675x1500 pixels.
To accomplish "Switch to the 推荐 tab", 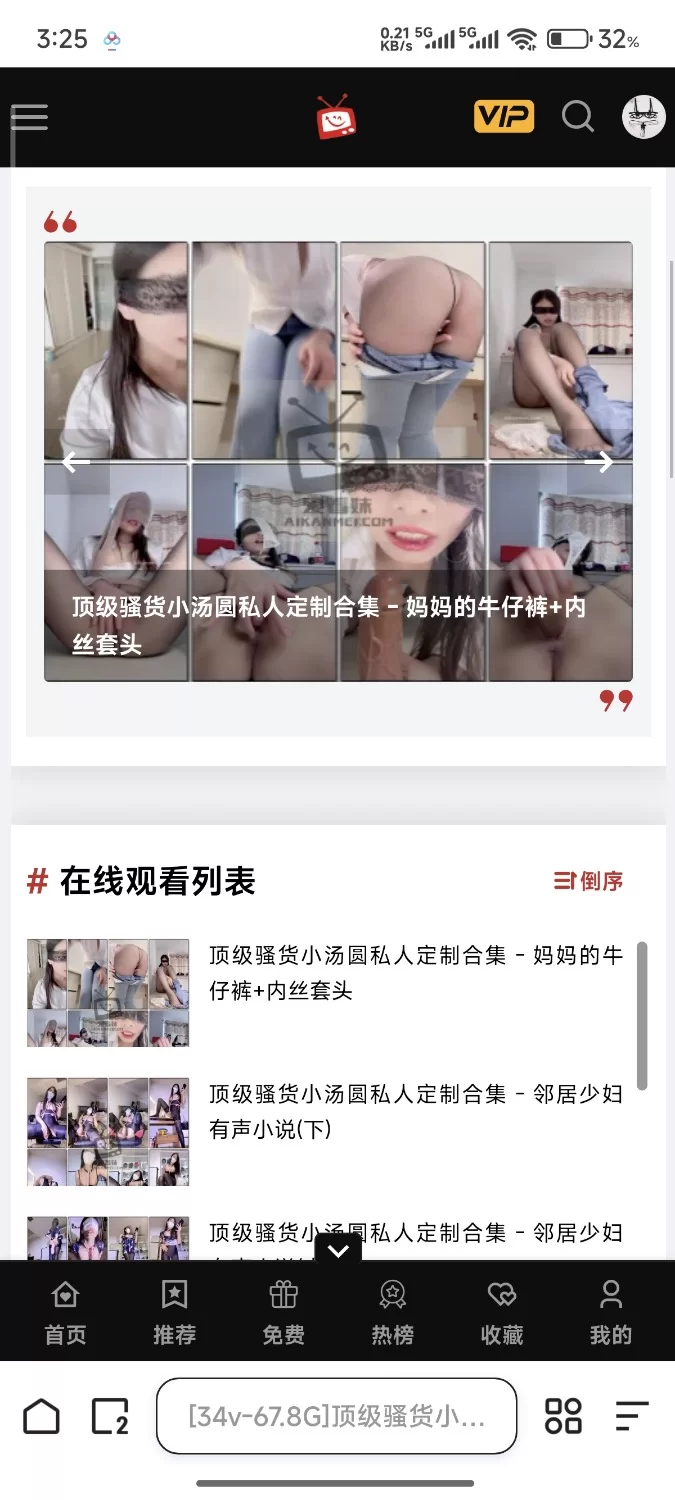I will pyautogui.click(x=174, y=1313).
